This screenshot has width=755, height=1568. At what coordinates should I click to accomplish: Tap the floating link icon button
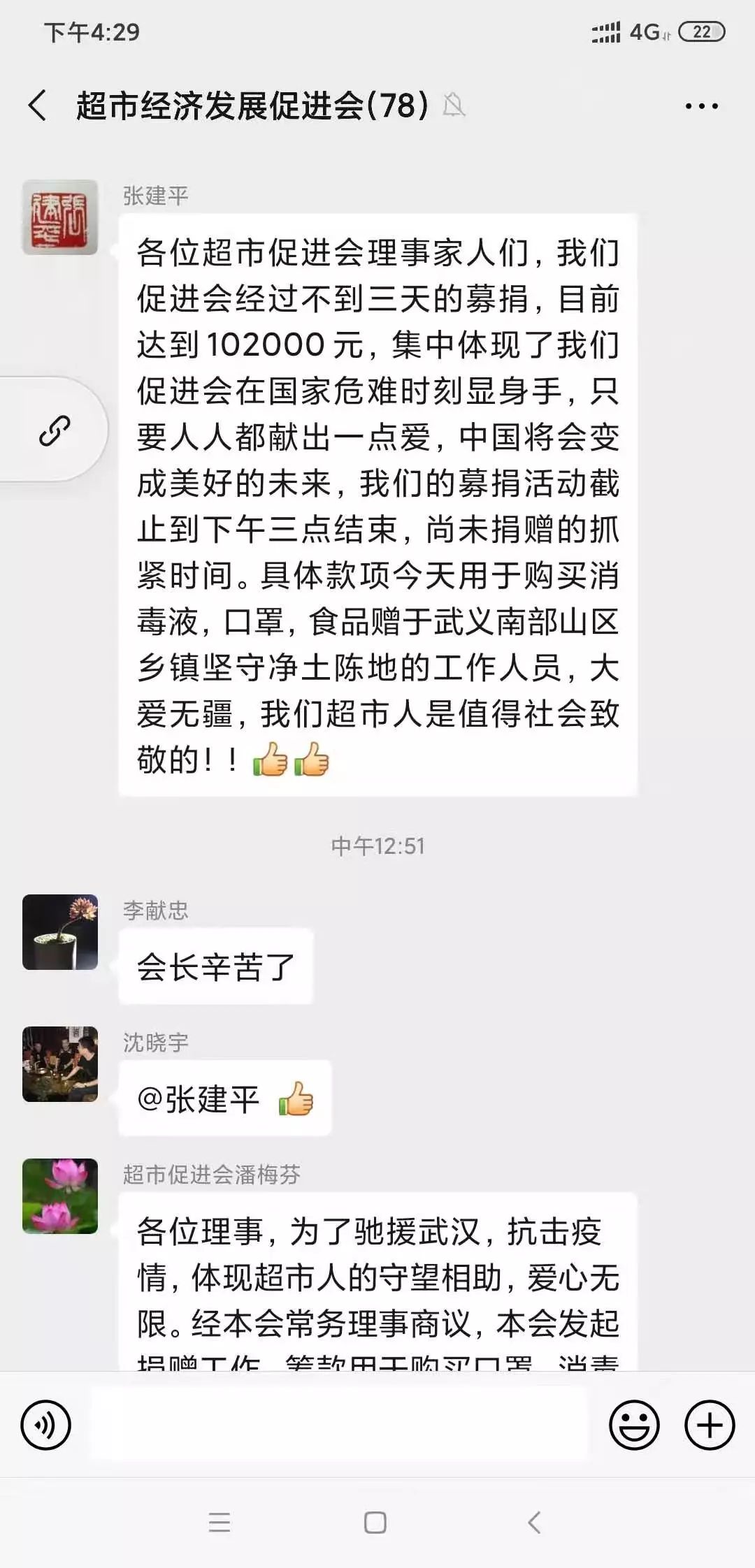point(54,430)
